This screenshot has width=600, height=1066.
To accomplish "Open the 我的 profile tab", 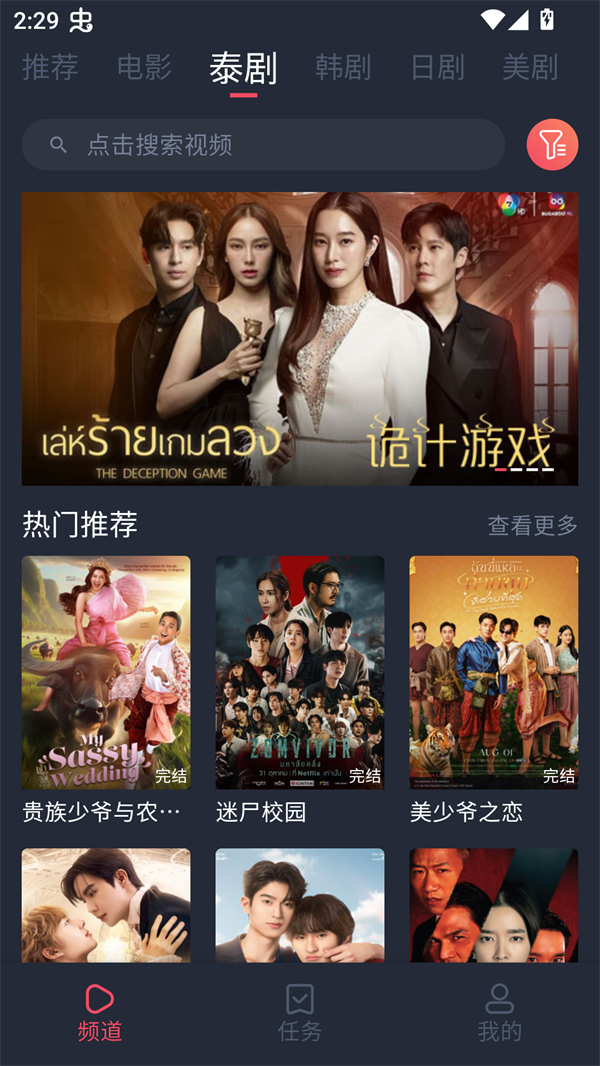I will coord(499,1012).
